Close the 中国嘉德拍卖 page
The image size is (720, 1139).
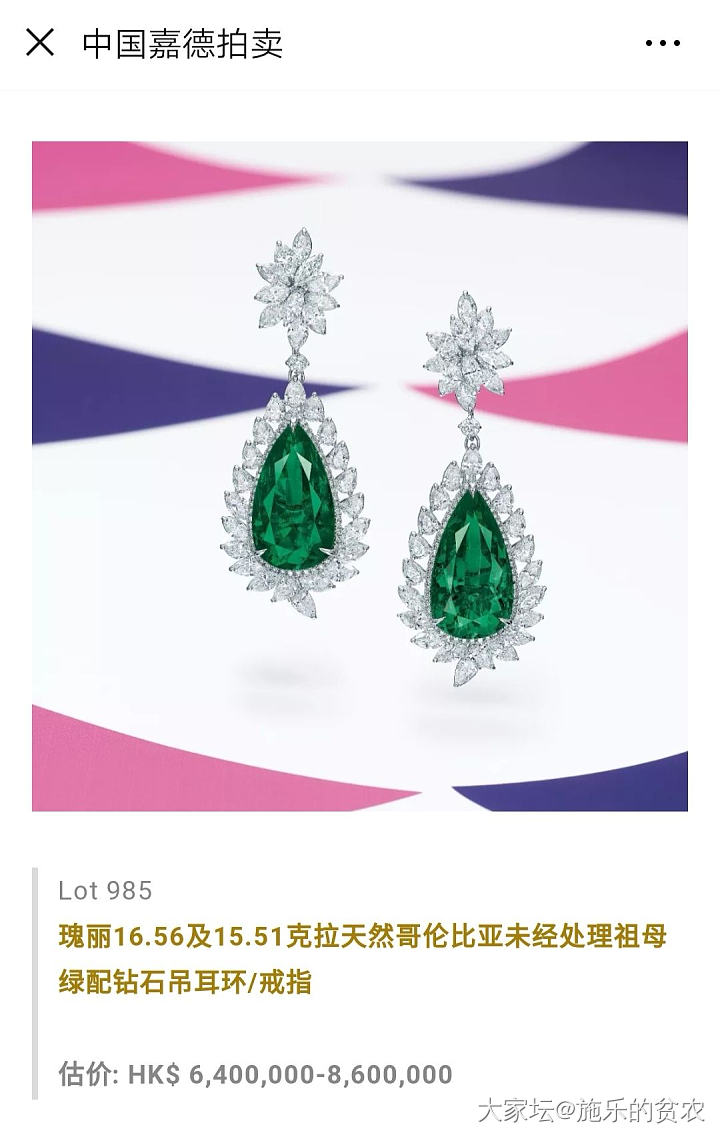point(40,43)
